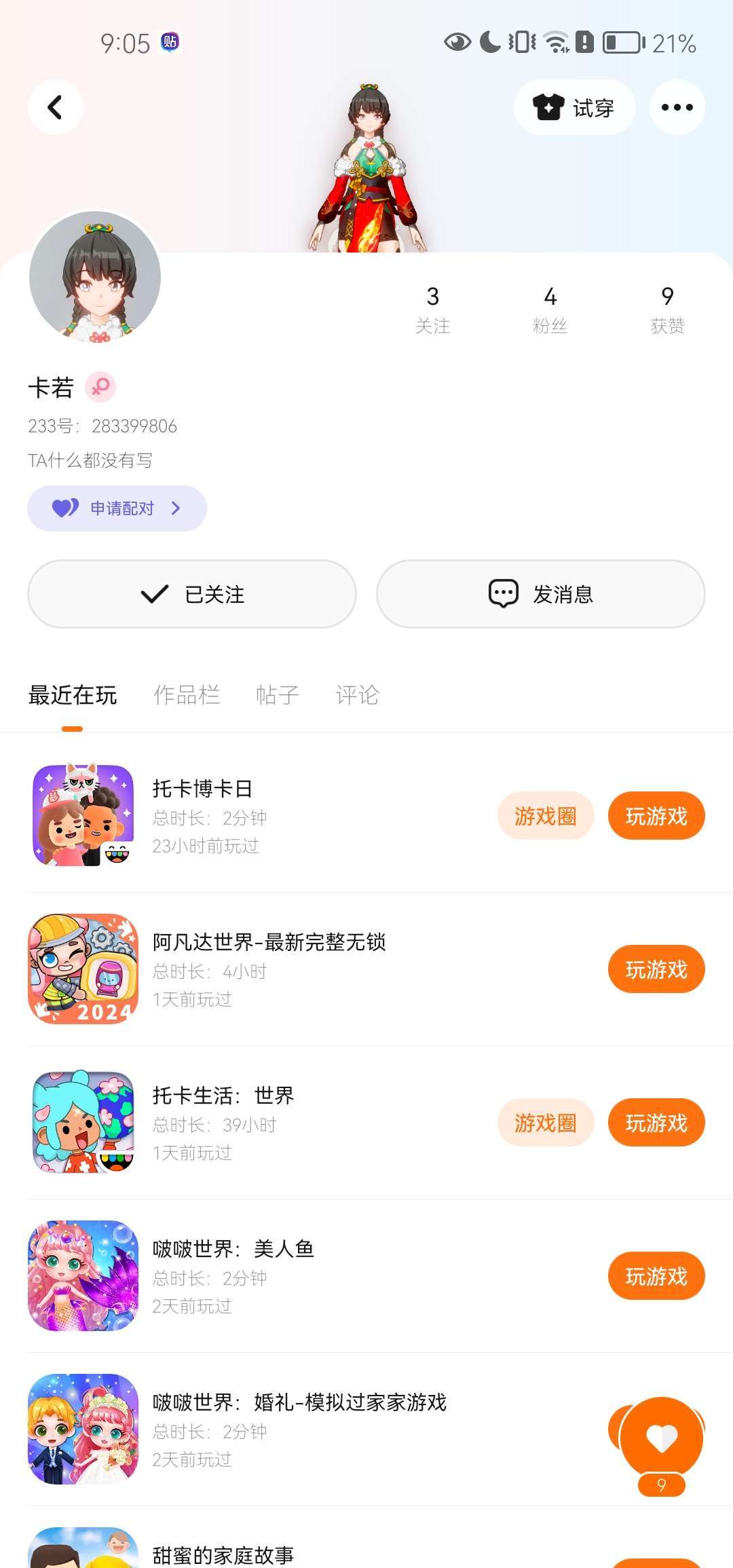Open 游戏圈 for 托卡博卡日
The height and width of the screenshot is (1568, 733).
pos(545,816)
